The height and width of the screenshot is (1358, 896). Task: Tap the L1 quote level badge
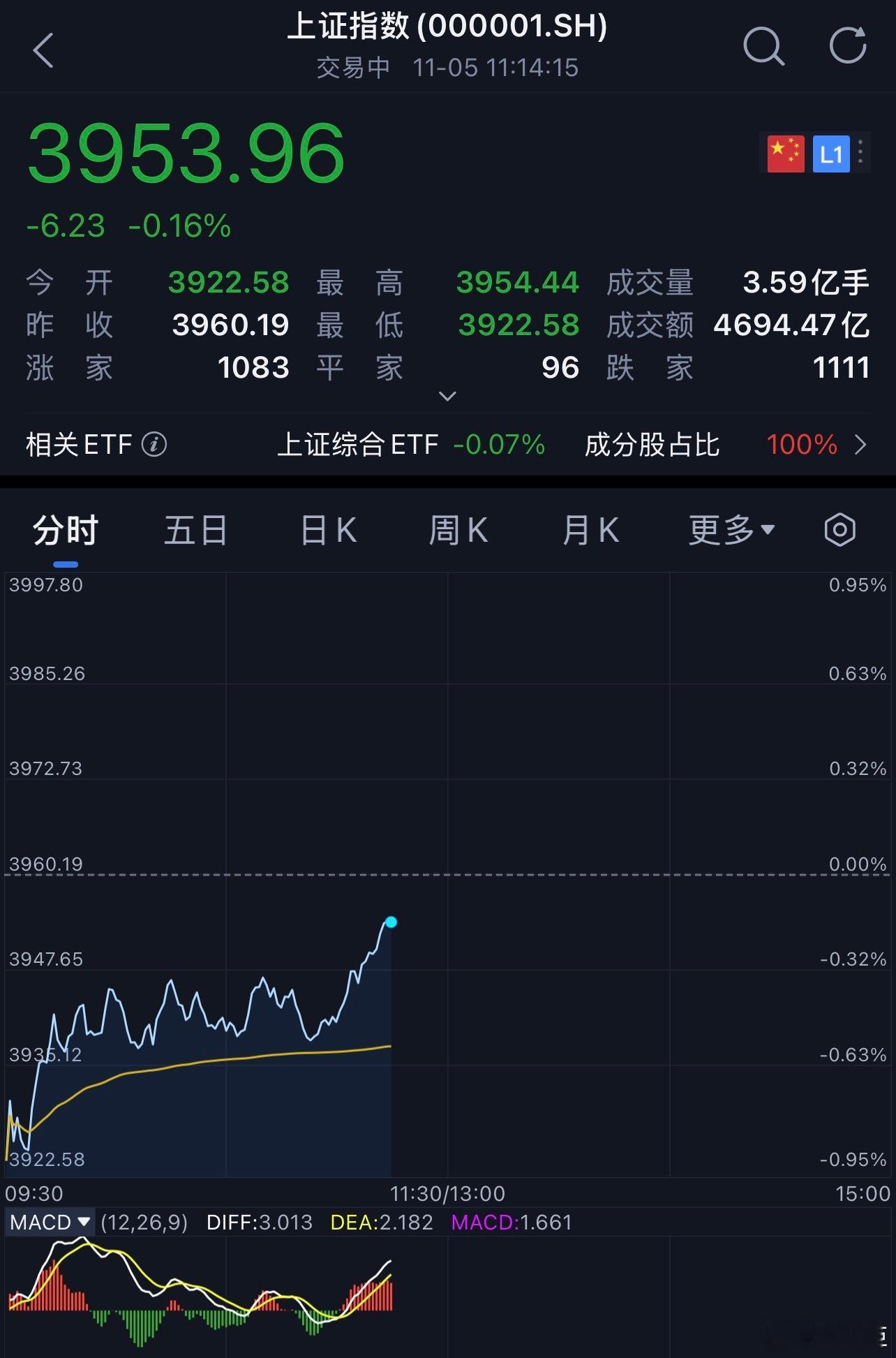point(832,153)
